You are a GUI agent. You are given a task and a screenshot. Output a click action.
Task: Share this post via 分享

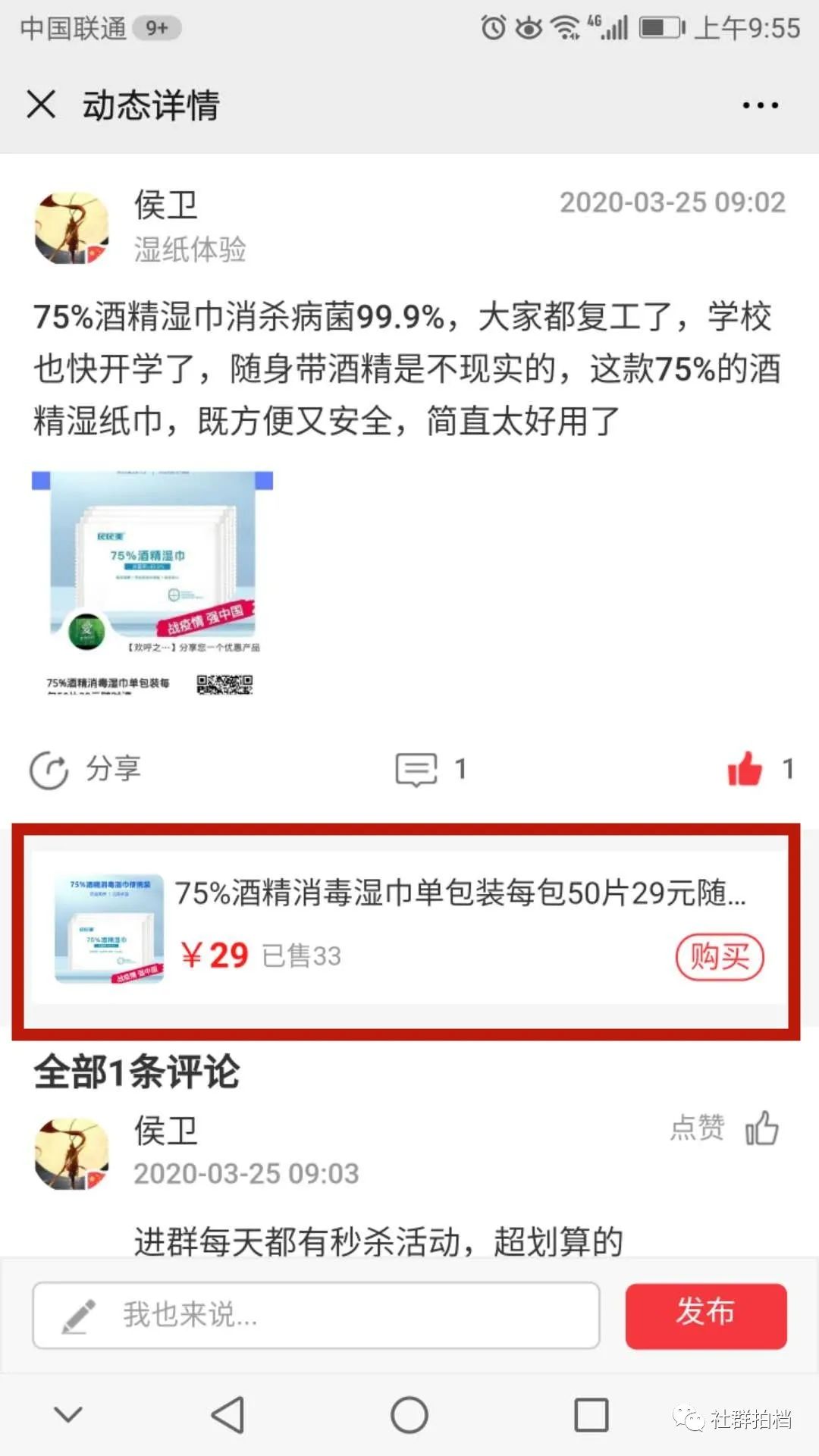(x=85, y=769)
